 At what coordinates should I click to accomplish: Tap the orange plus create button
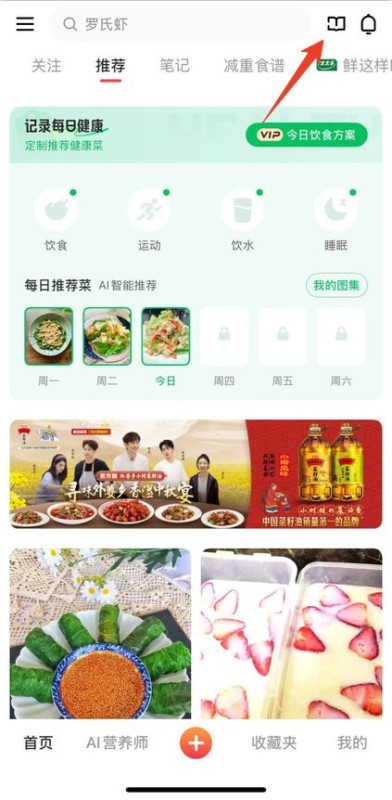click(x=195, y=743)
